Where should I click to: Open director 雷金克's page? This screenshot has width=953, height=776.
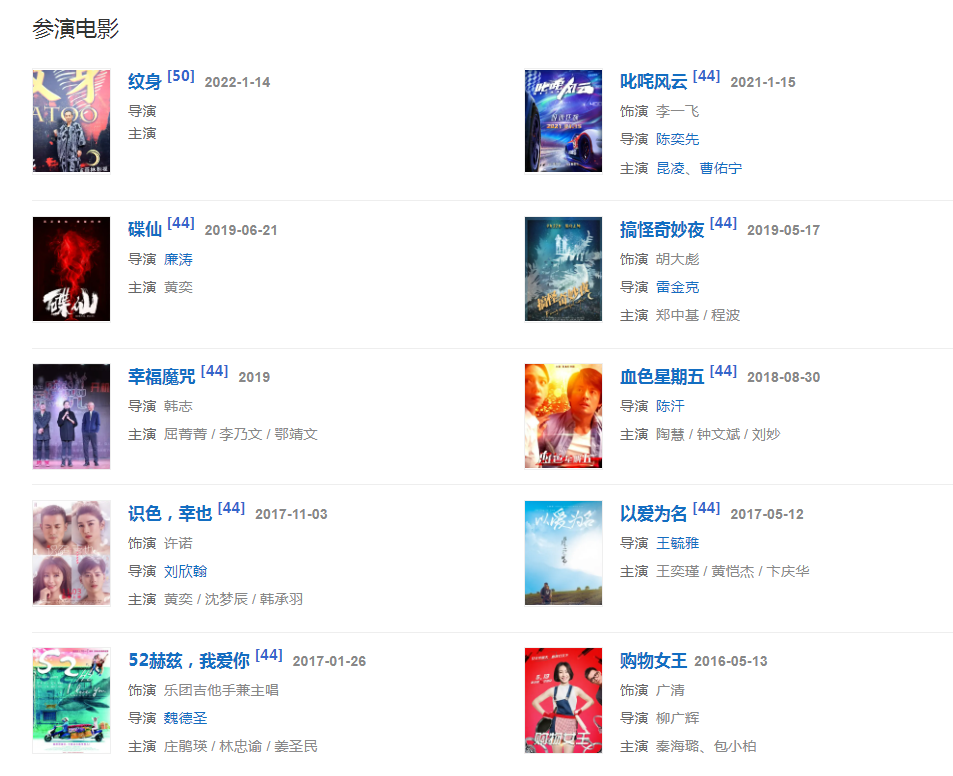point(677,287)
